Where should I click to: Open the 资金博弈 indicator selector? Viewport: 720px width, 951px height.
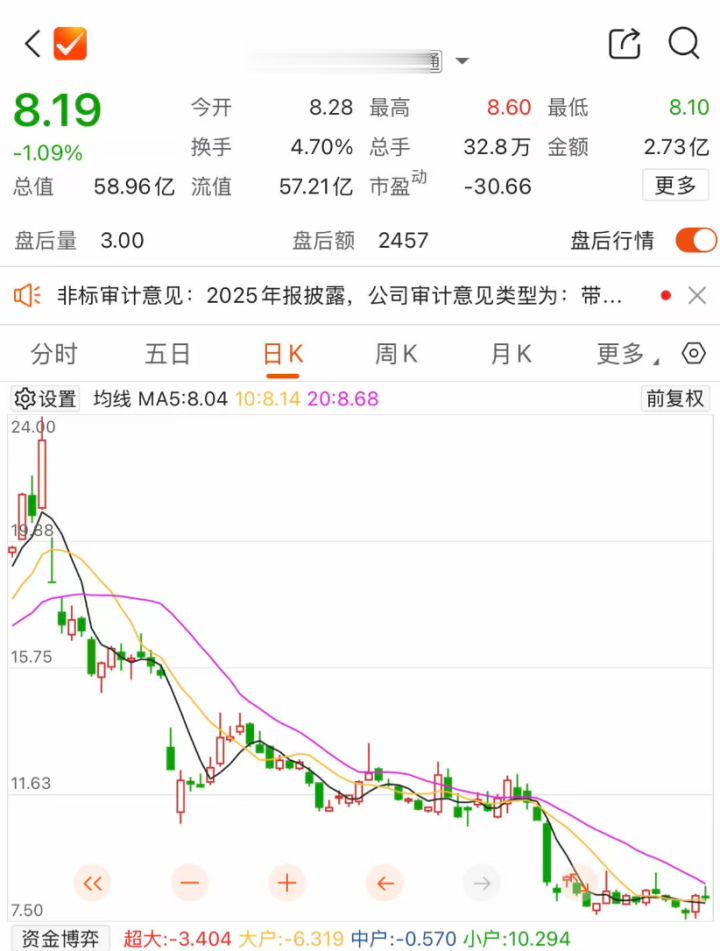pyautogui.click(x=60, y=939)
